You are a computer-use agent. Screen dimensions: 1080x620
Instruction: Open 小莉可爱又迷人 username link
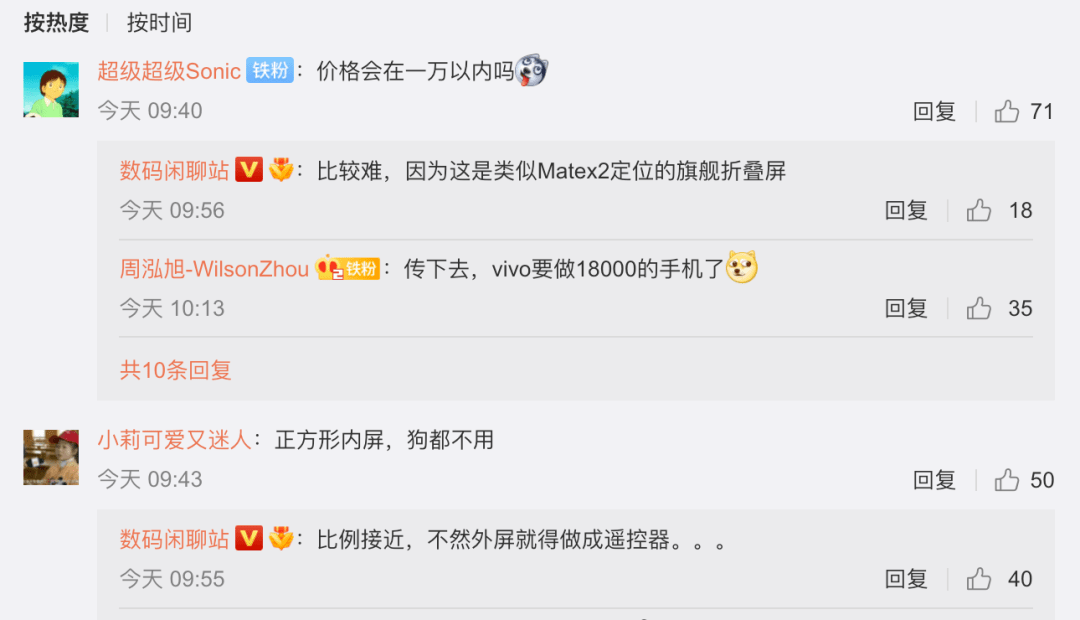pos(175,440)
